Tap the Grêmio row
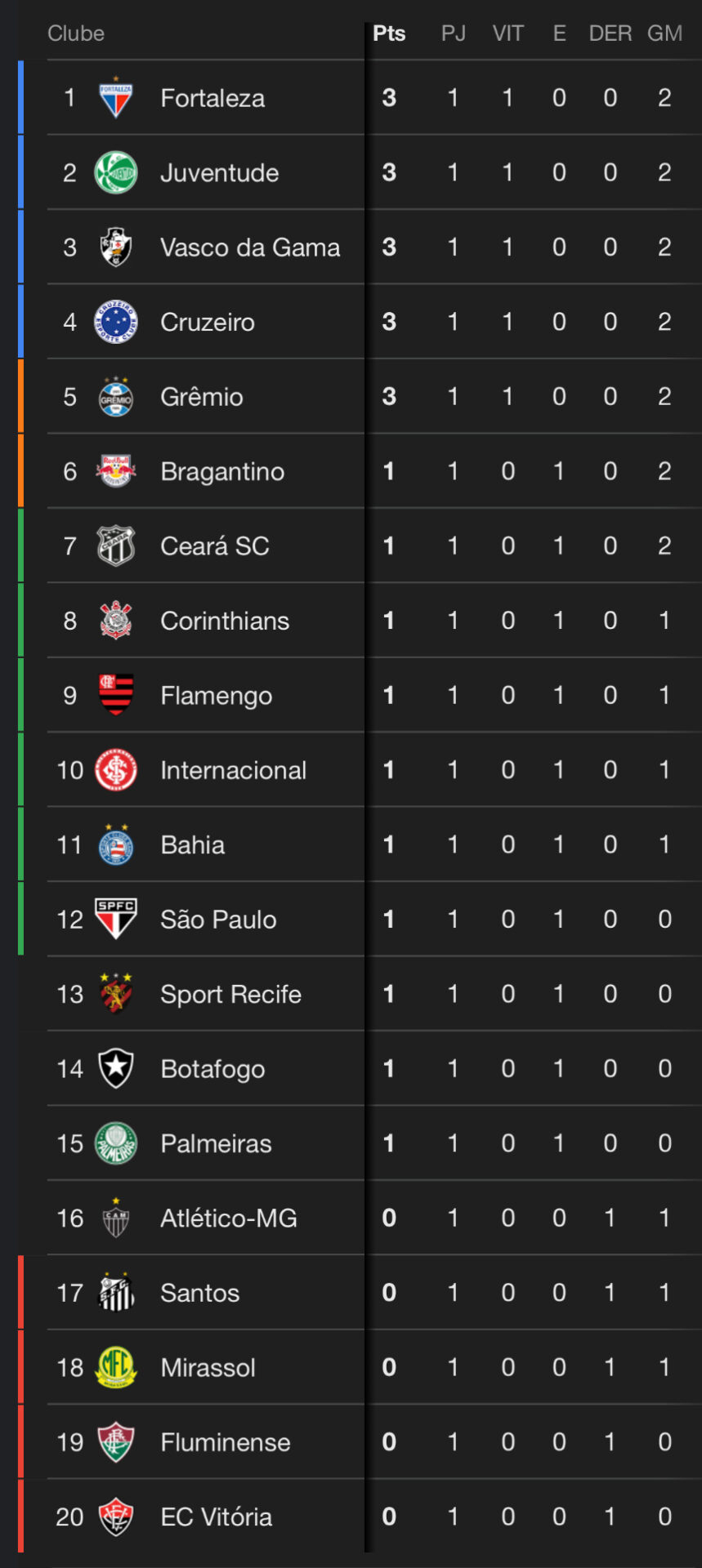The height and width of the screenshot is (1568, 702). coord(202,397)
